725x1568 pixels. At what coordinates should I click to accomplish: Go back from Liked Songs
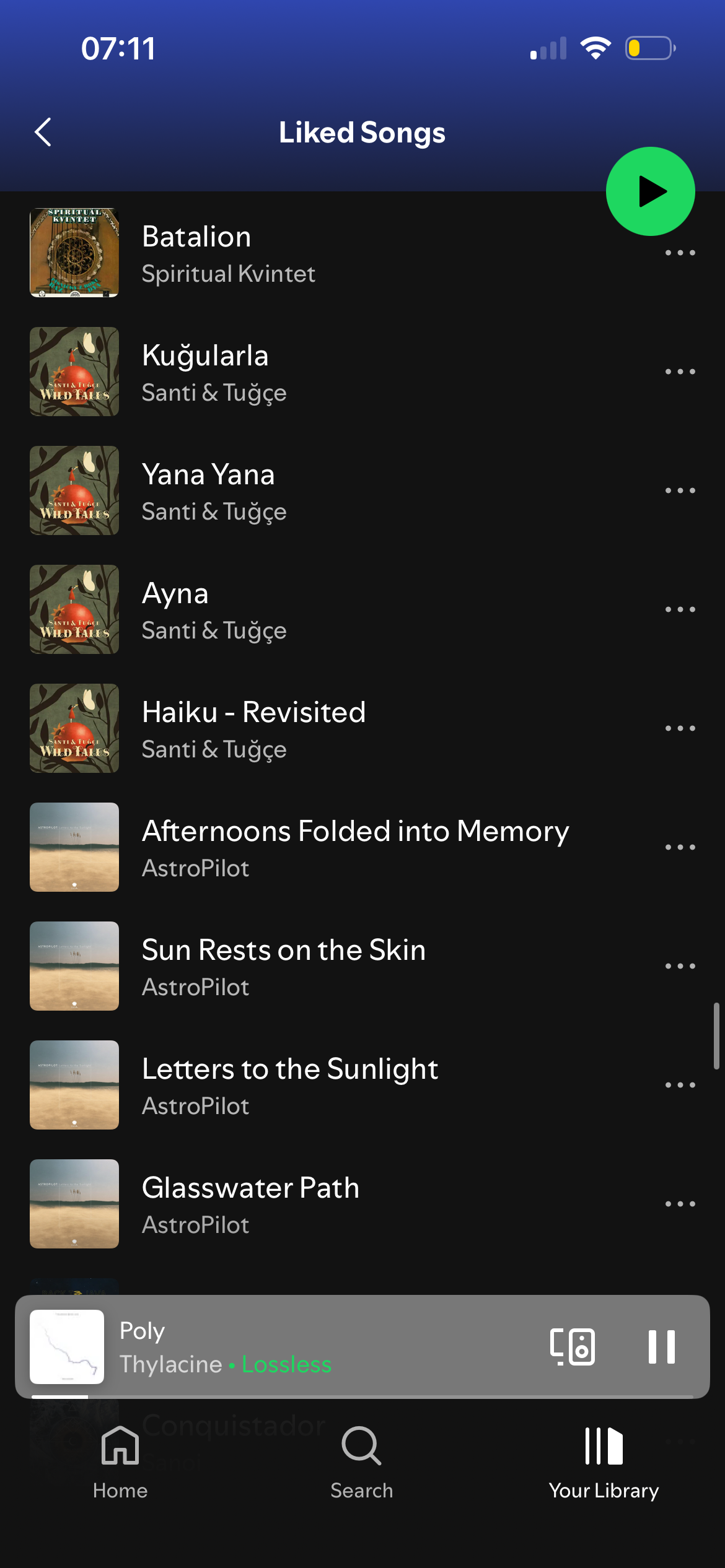click(x=43, y=132)
